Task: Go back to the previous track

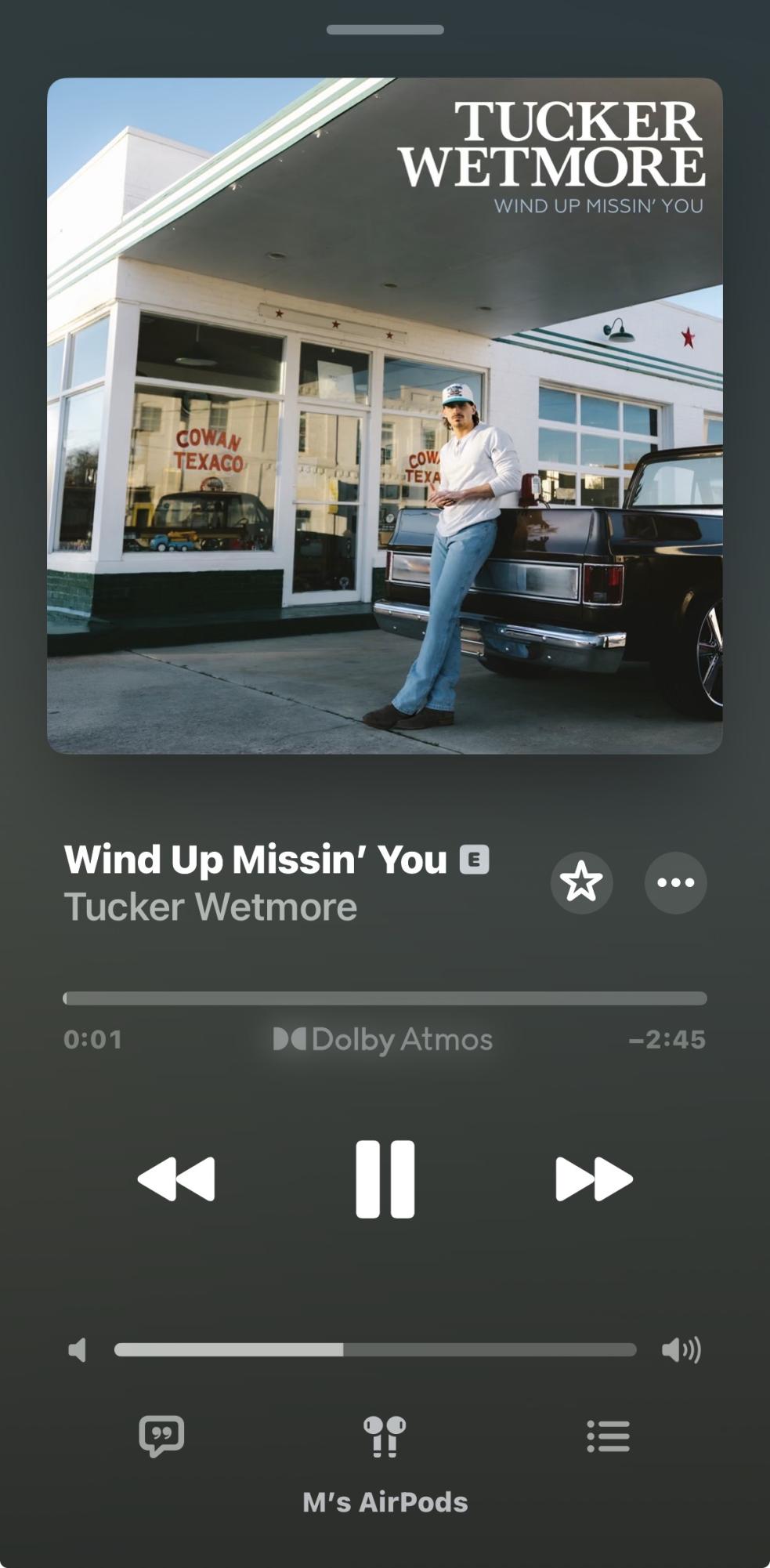Action: 175,1179
